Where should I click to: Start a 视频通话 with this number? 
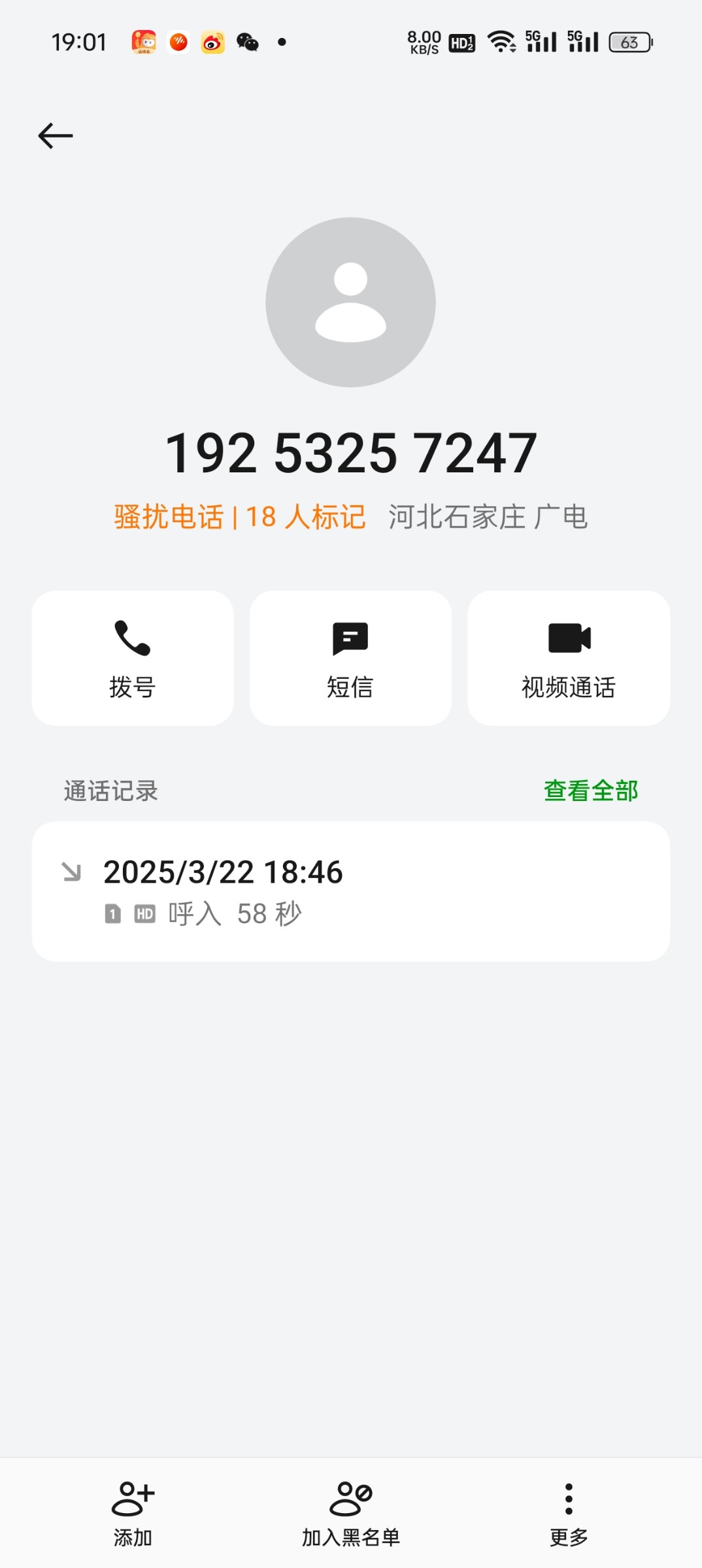click(569, 658)
